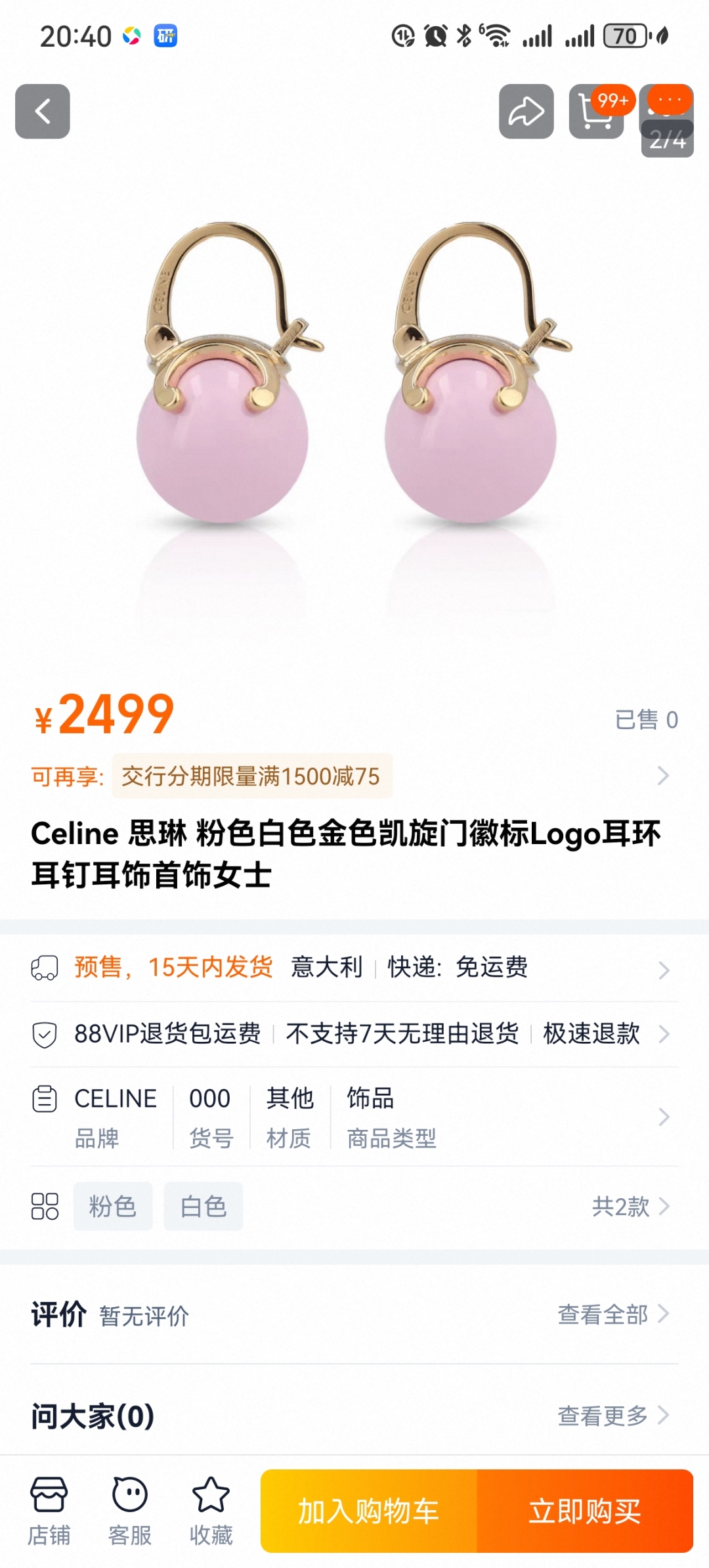The width and height of the screenshot is (709, 1568).
Task: Select the 白色 color option
Action: pos(203,1206)
